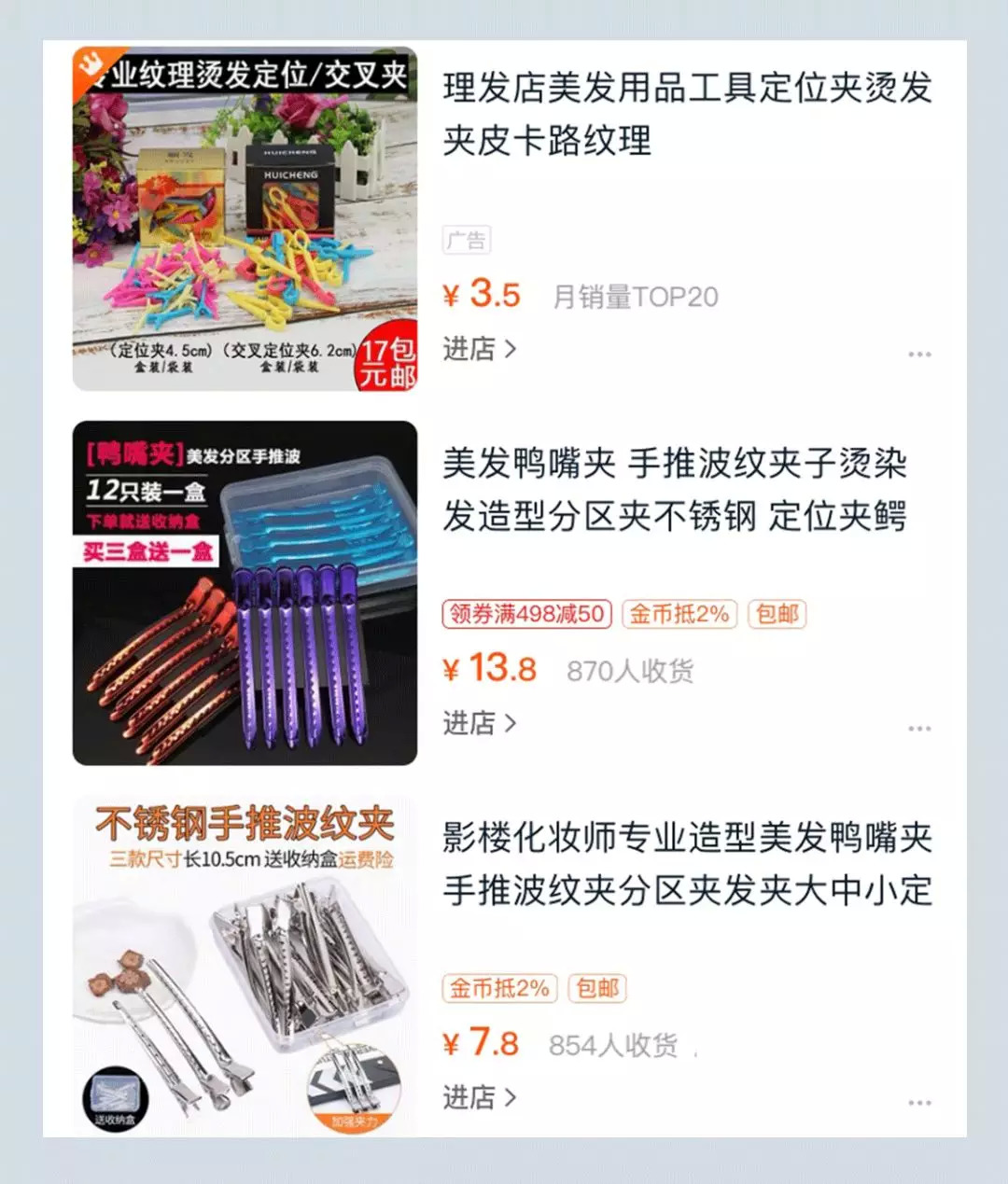
Task: Click the 金币抵2% tag under the third product
Action: [498, 989]
